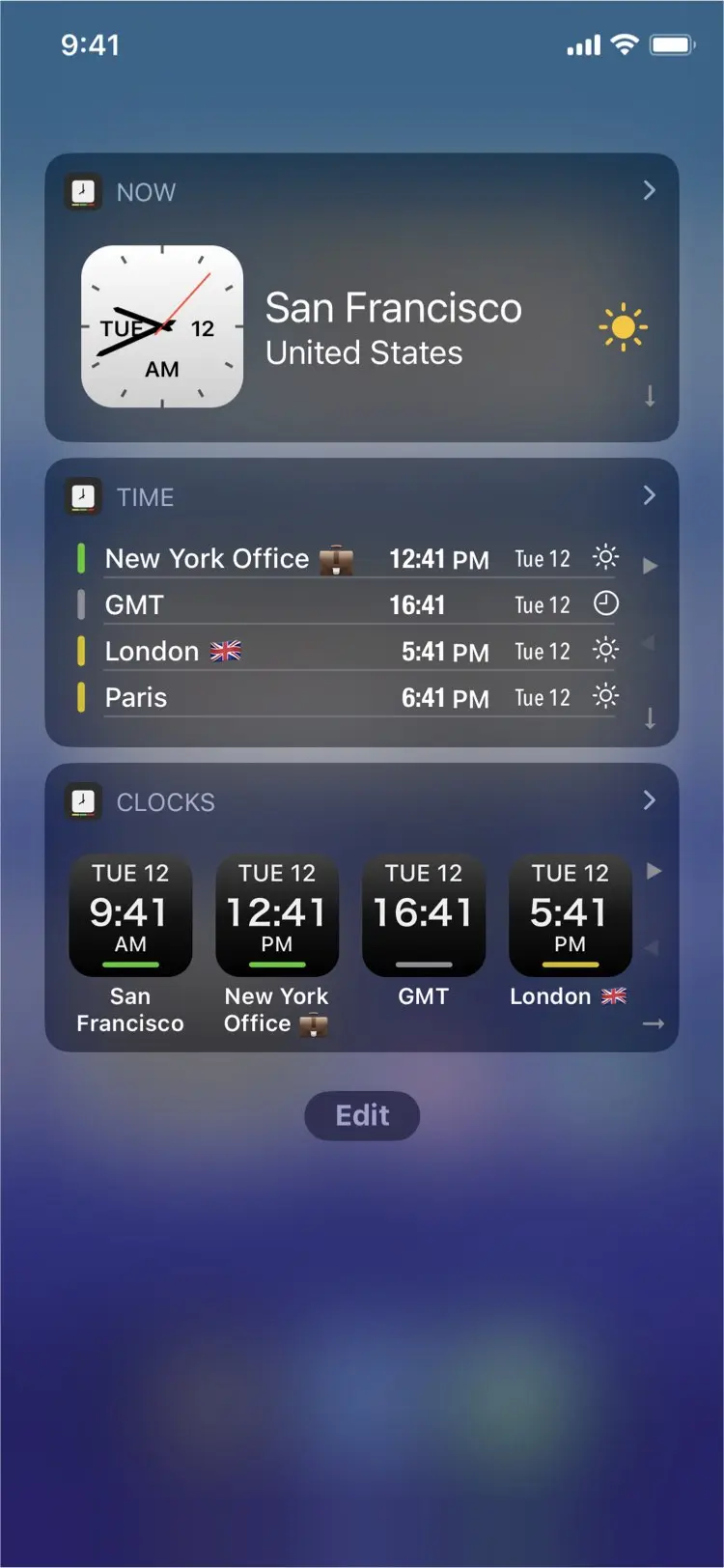Open the San Francisco analog clock

tap(162, 326)
